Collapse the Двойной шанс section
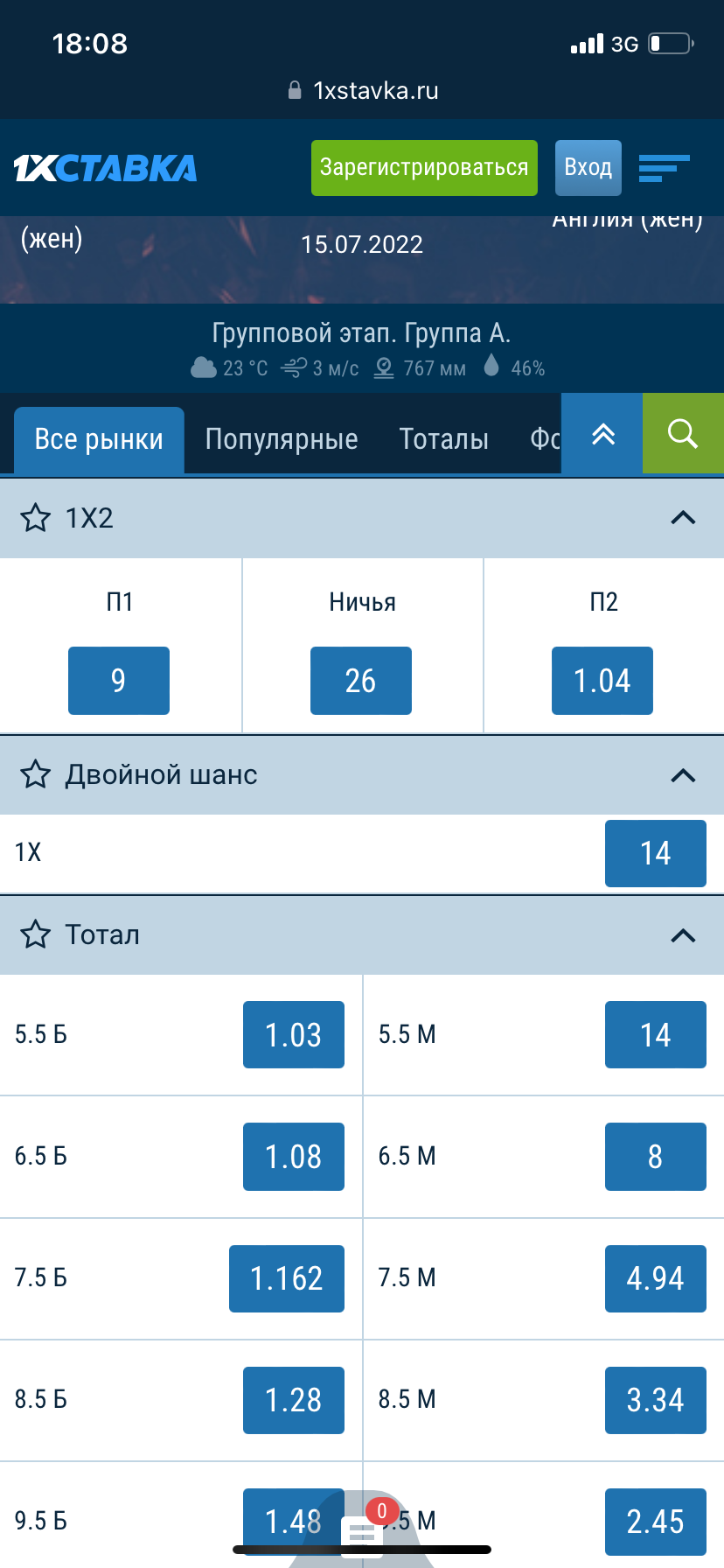The height and width of the screenshot is (1568, 724). tap(683, 775)
